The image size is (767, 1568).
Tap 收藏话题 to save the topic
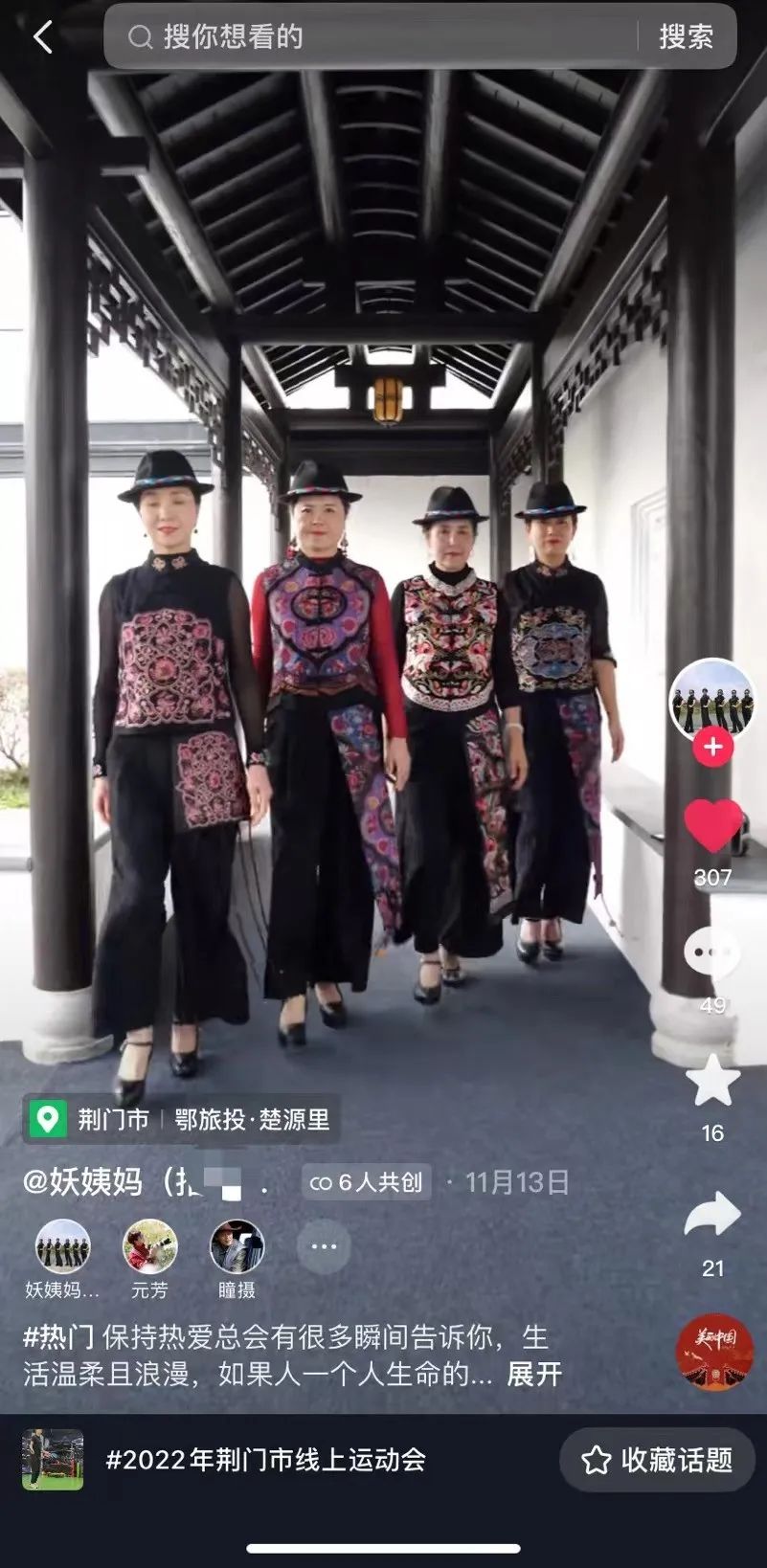coord(657,1460)
